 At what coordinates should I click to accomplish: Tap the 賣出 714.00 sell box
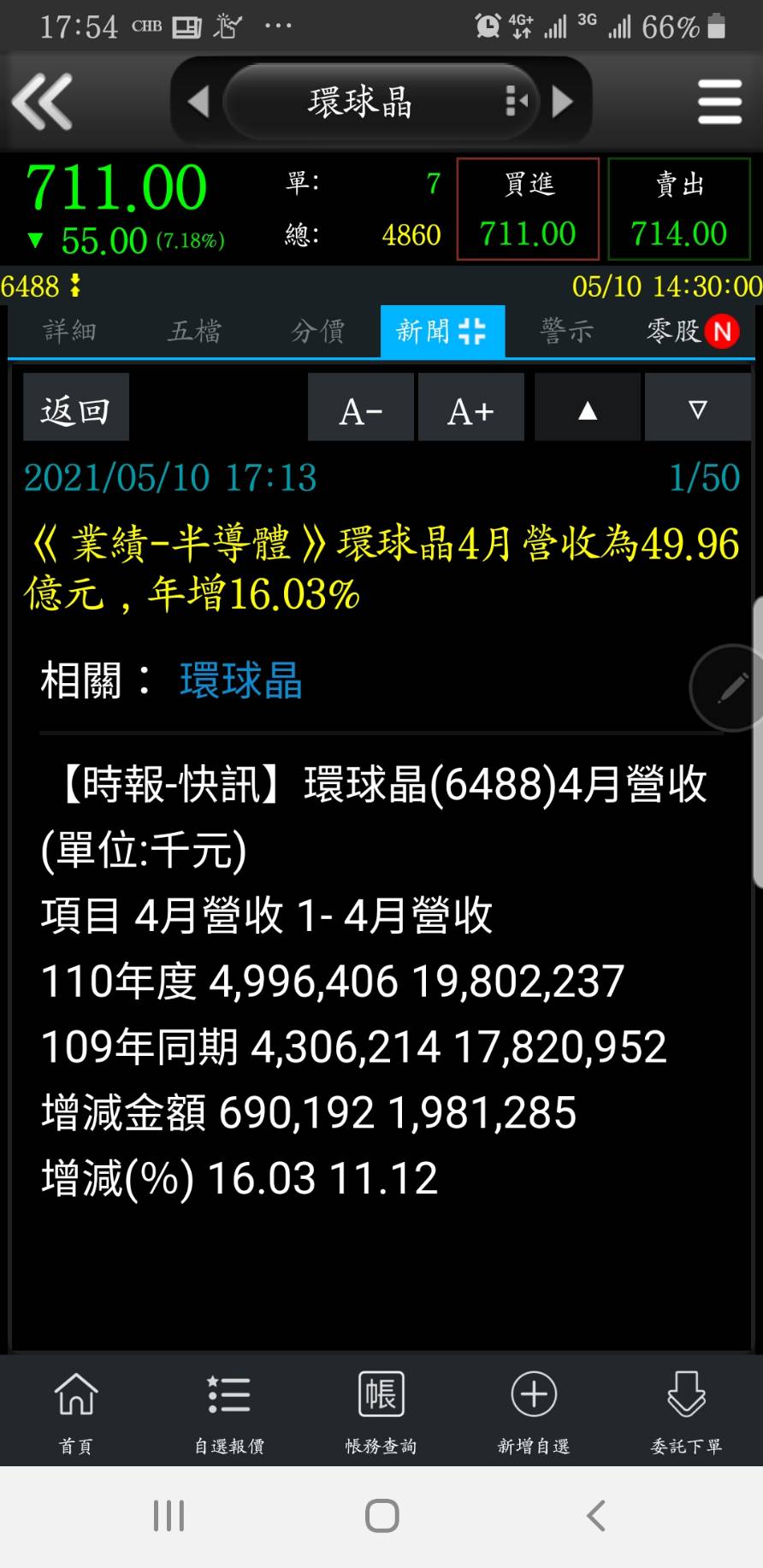pyautogui.click(x=679, y=209)
